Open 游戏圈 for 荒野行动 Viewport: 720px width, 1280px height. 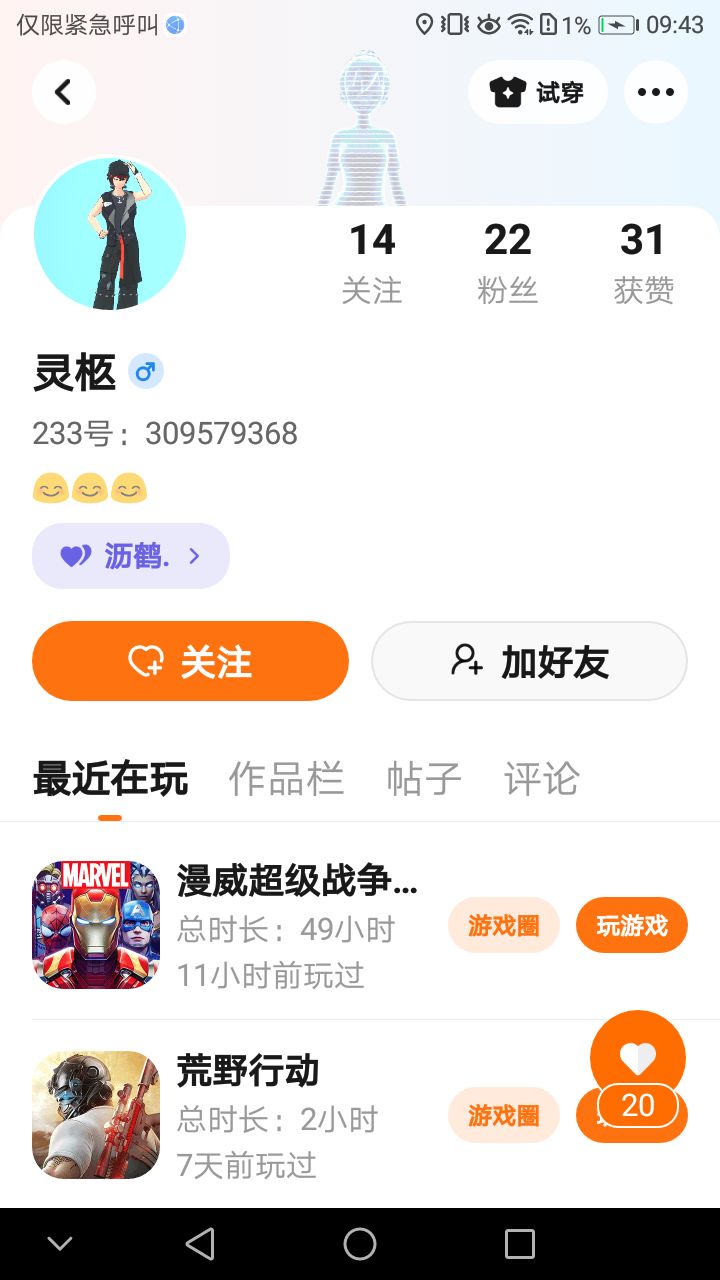coord(503,1115)
